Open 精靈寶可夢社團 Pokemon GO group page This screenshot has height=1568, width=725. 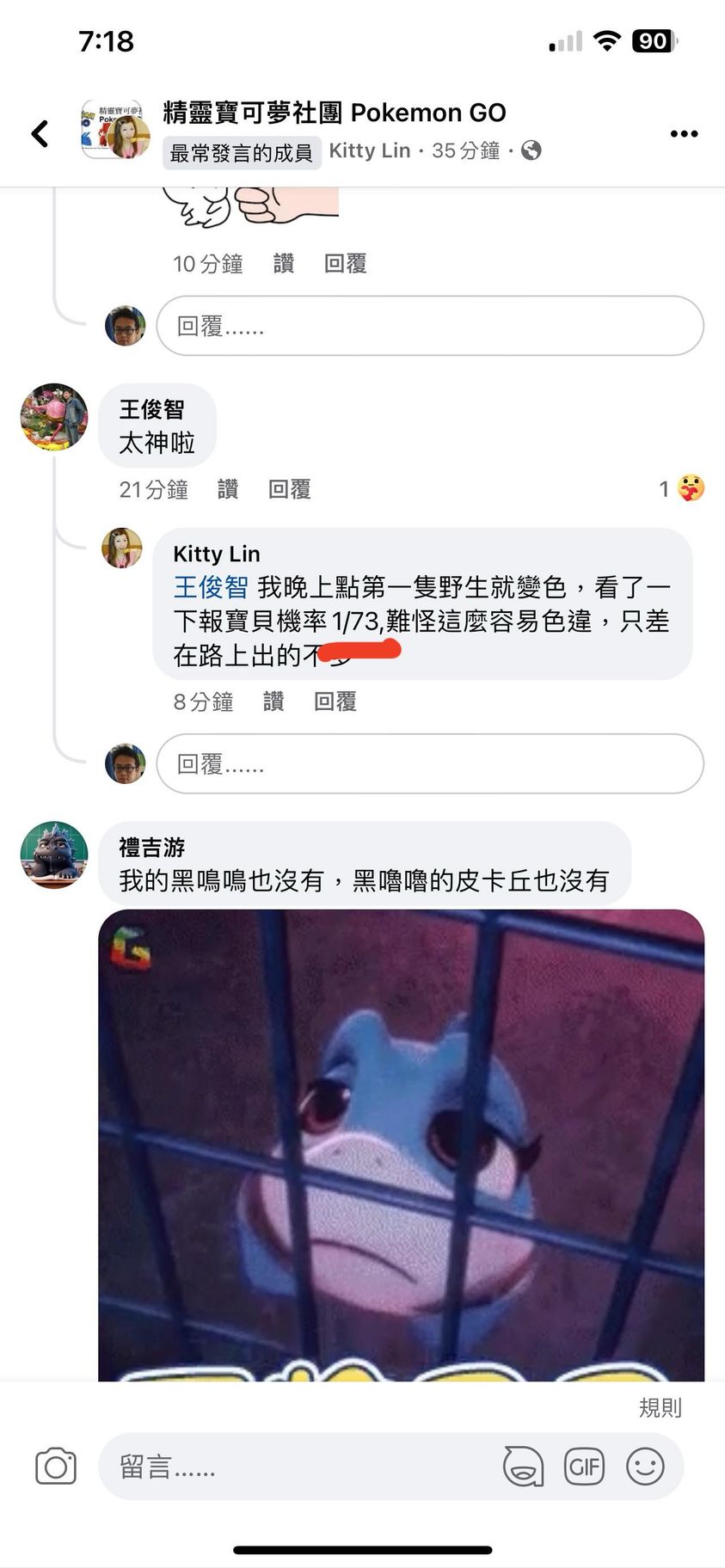[x=334, y=113]
